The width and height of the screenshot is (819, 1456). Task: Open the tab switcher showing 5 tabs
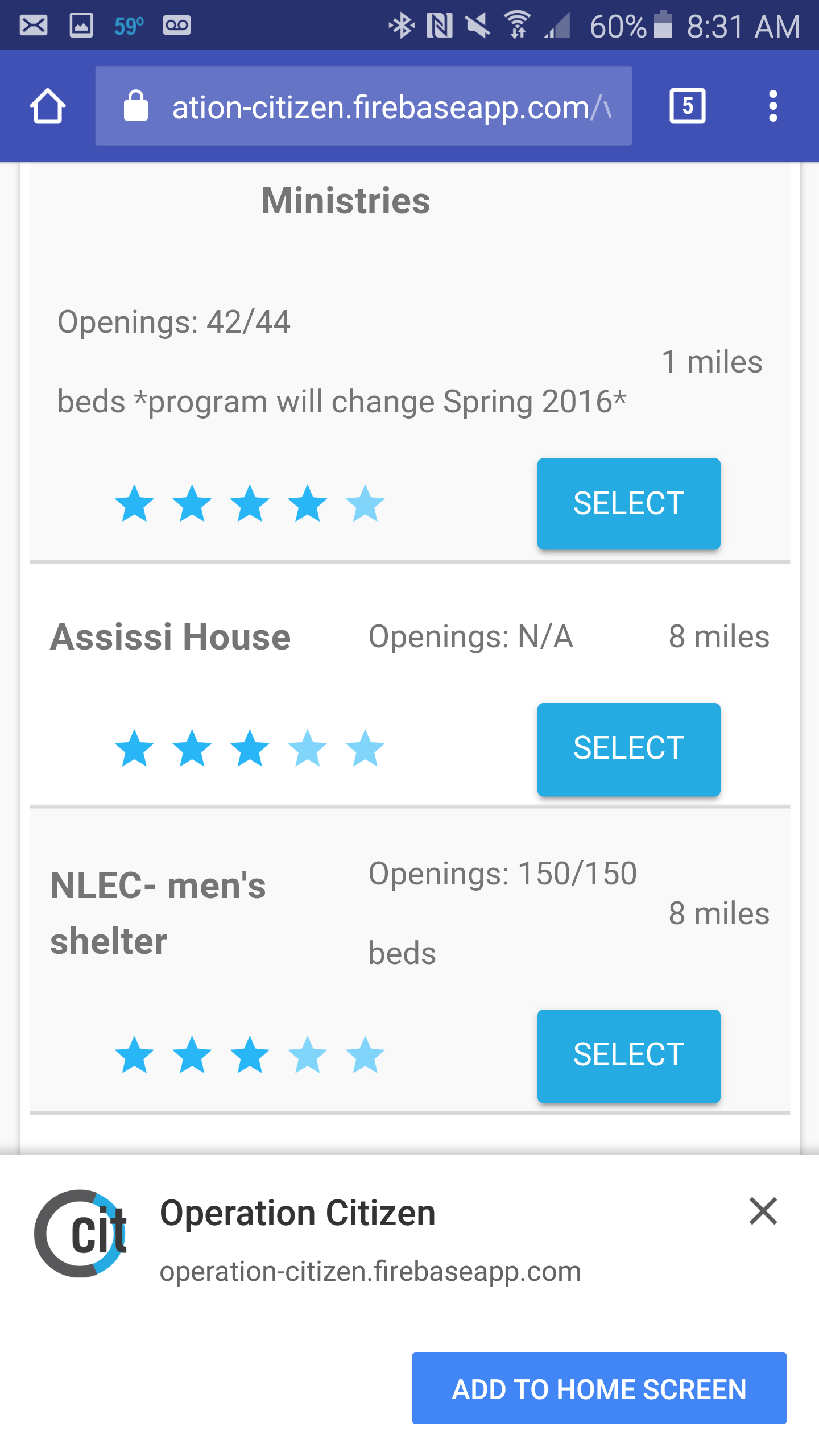click(687, 106)
